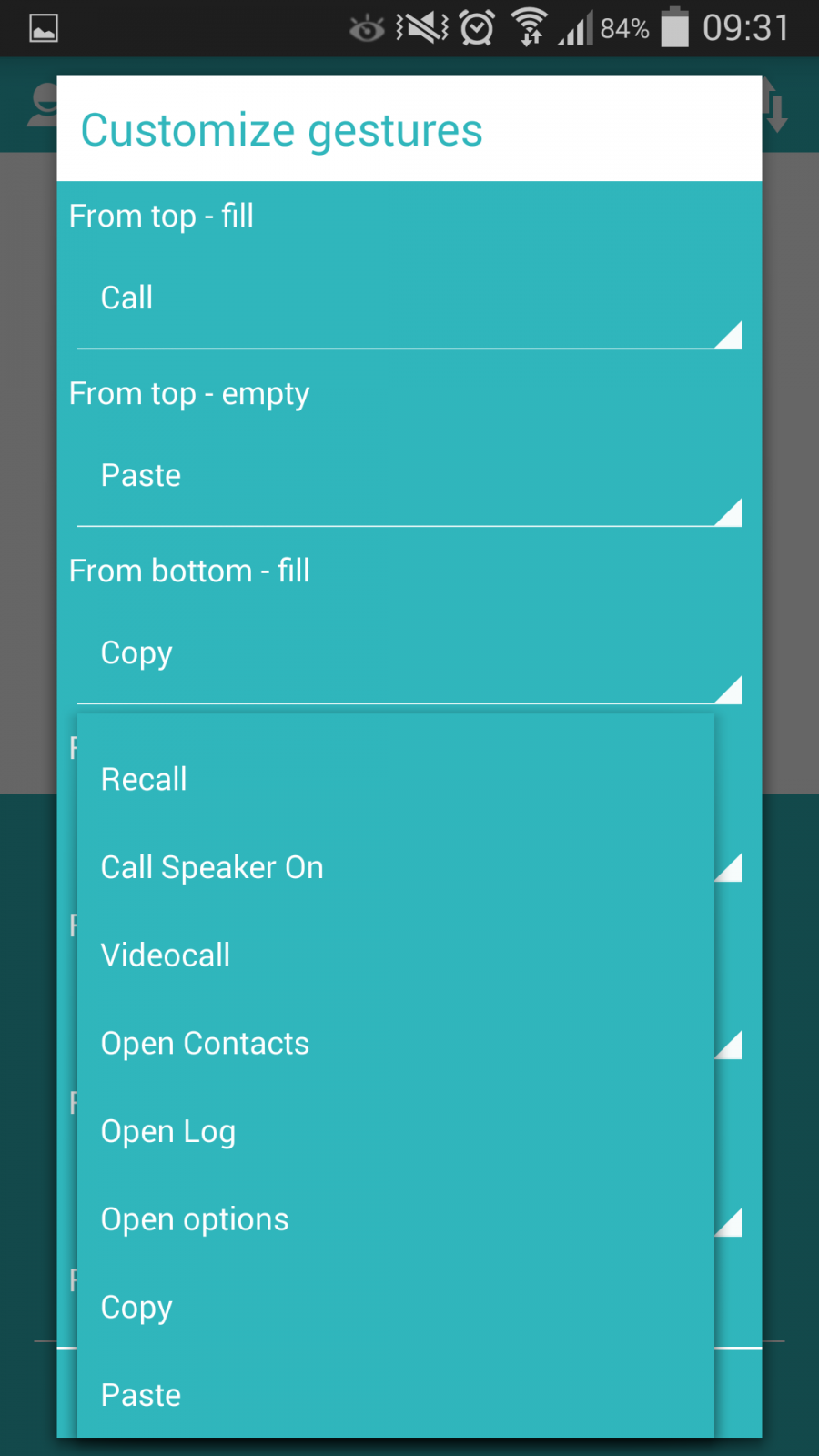Choose Call Speaker On option
This screenshot has height=1456, width=819.
point(395,868)
